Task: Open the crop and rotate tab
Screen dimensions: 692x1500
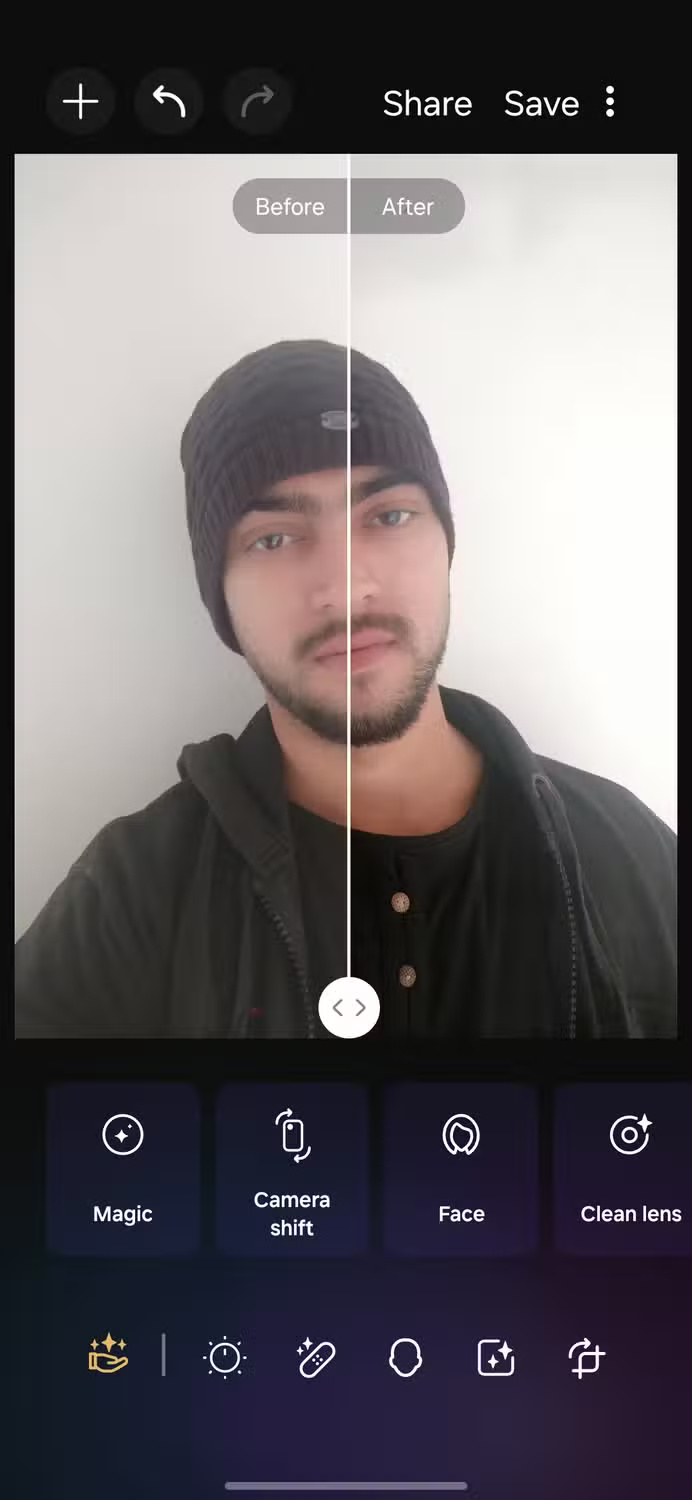Action: pos(586,1358)
